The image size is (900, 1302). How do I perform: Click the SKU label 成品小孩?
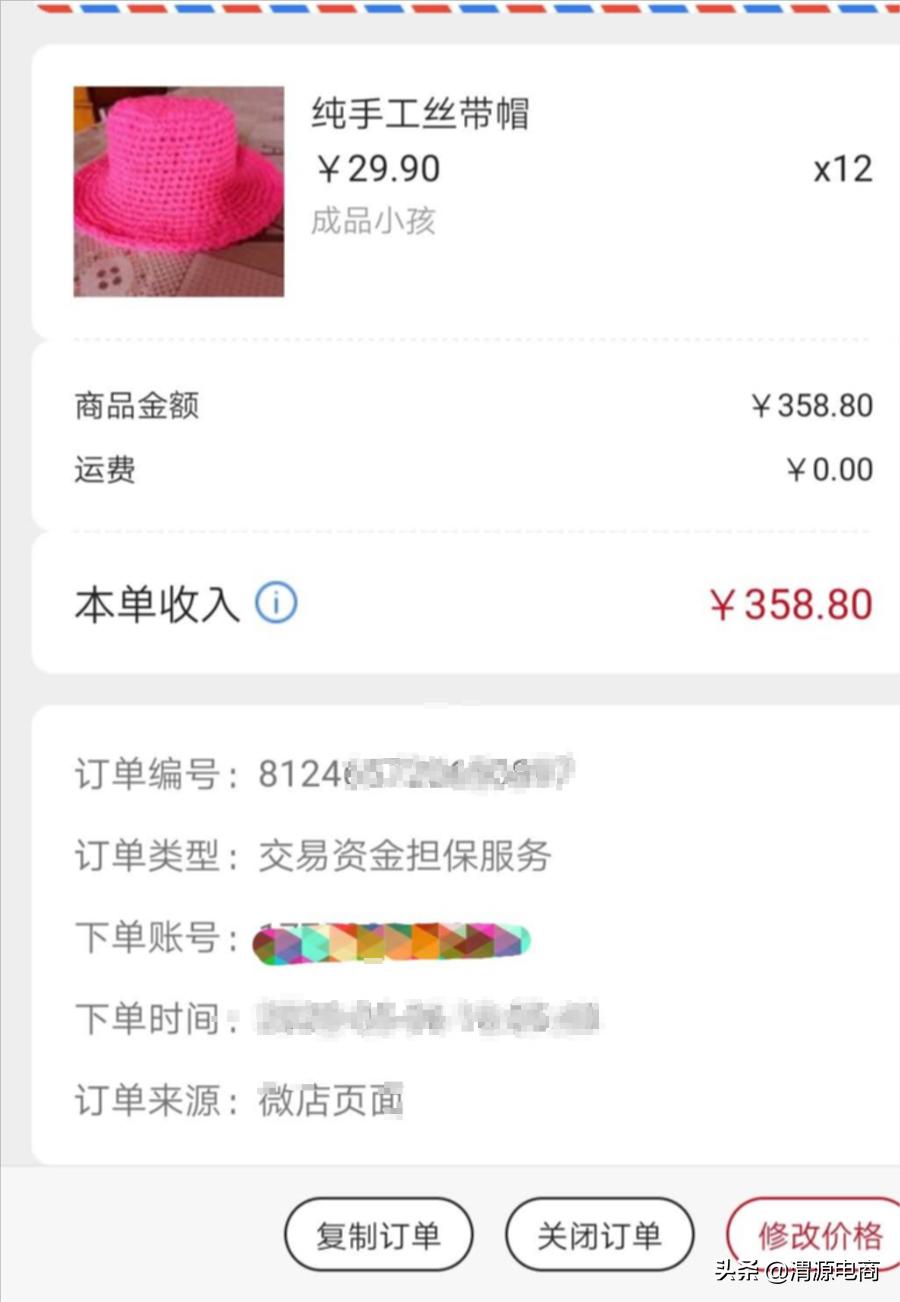coord(374,221)
